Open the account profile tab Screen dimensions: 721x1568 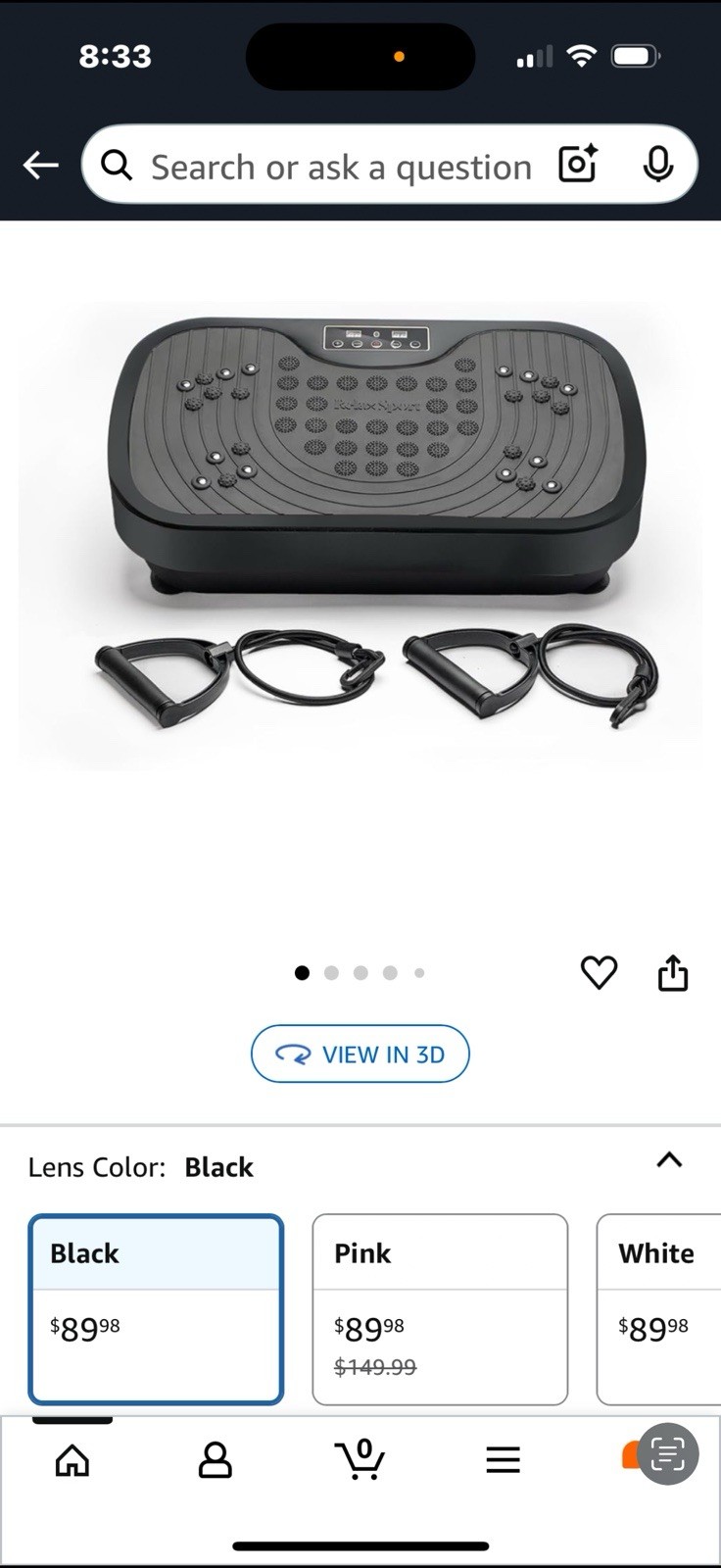pyautogui.click(x=216, y=1460)
